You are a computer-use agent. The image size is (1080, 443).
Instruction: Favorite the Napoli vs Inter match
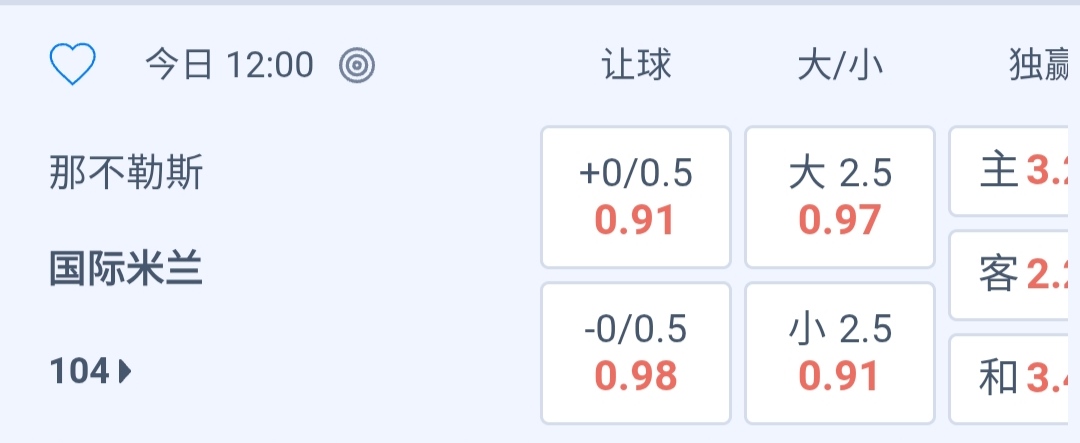click(x=73, y=66)
